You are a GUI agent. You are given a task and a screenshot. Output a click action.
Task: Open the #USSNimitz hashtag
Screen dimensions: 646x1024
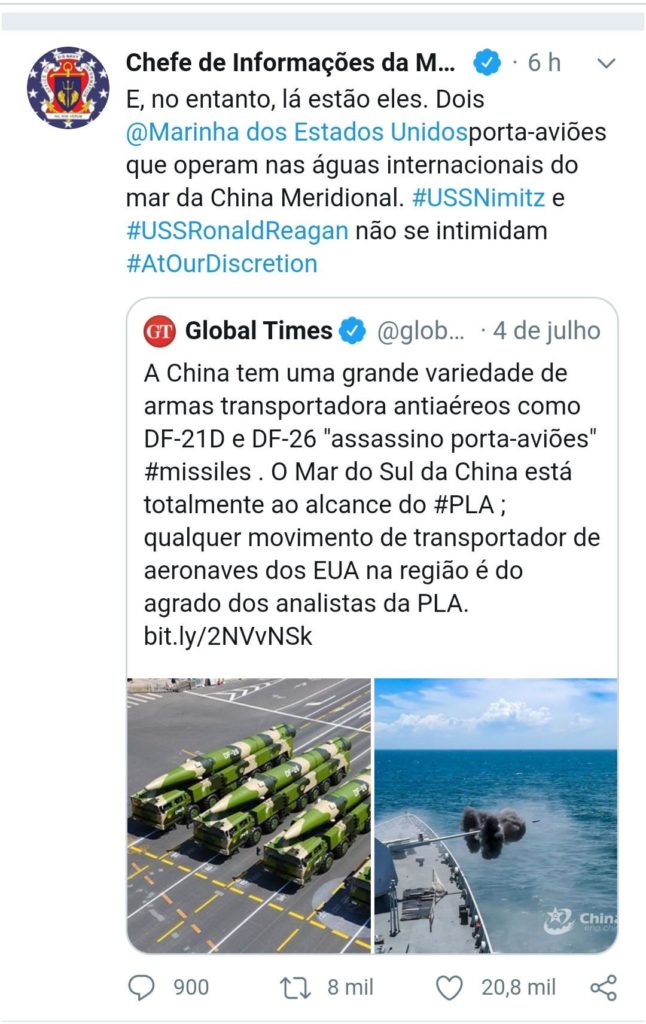[x=478, y=197]
